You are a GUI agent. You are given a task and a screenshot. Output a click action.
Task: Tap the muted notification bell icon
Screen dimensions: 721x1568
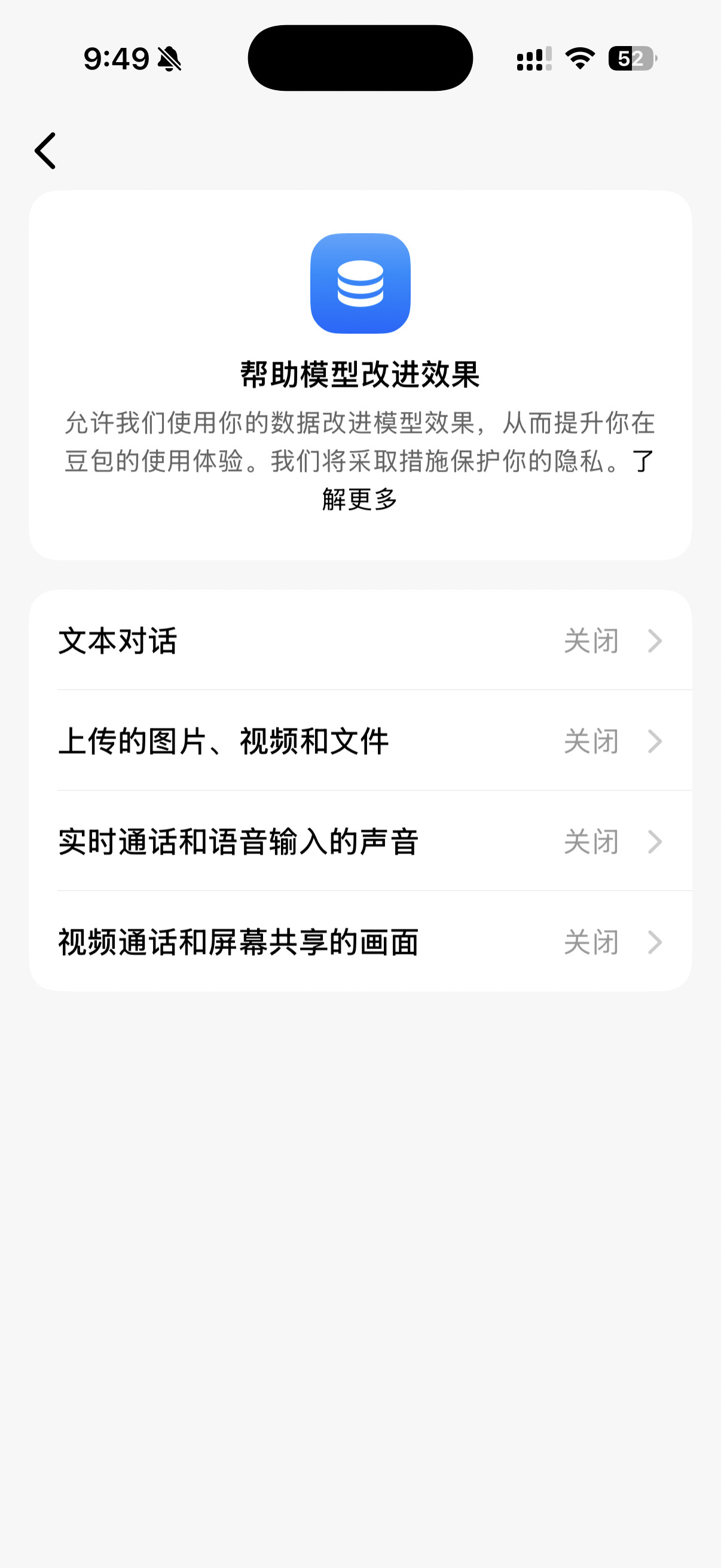tap(169, 58)
